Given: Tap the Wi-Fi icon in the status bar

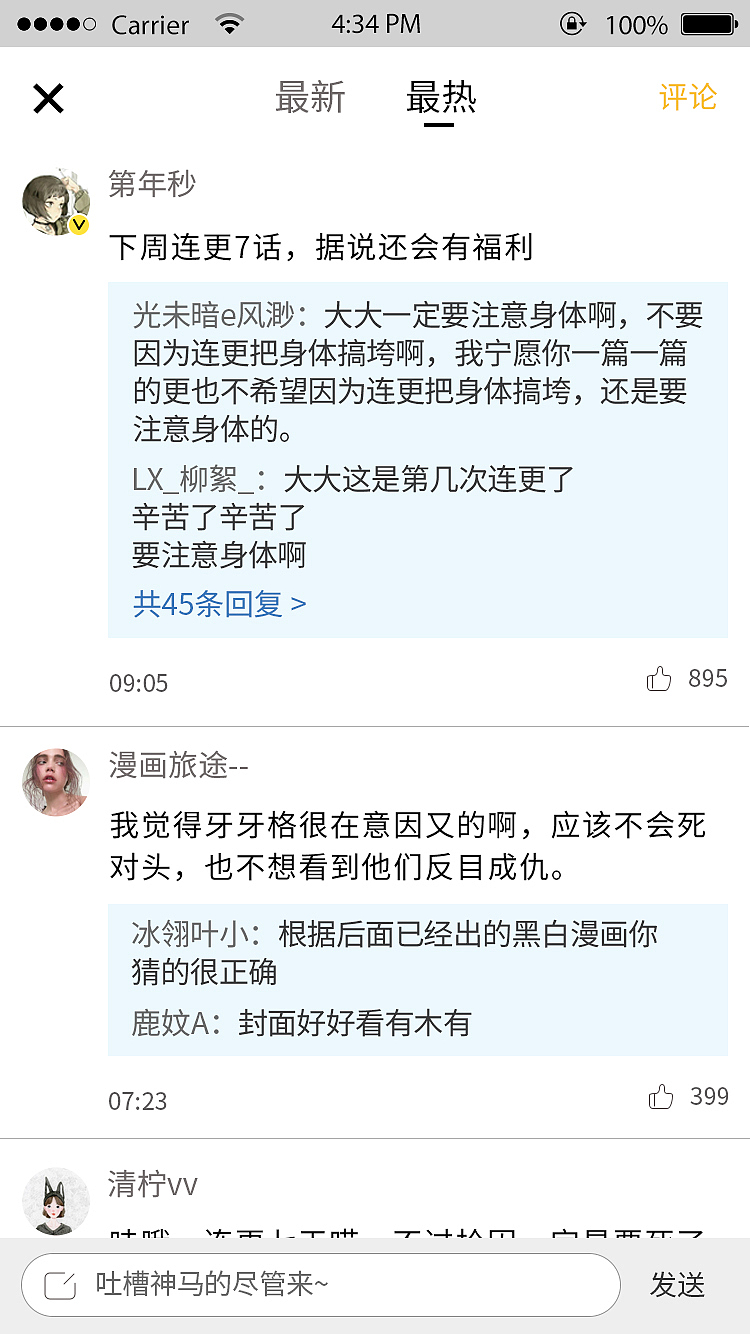Looking at the screenshot, I should coord(232,24).
